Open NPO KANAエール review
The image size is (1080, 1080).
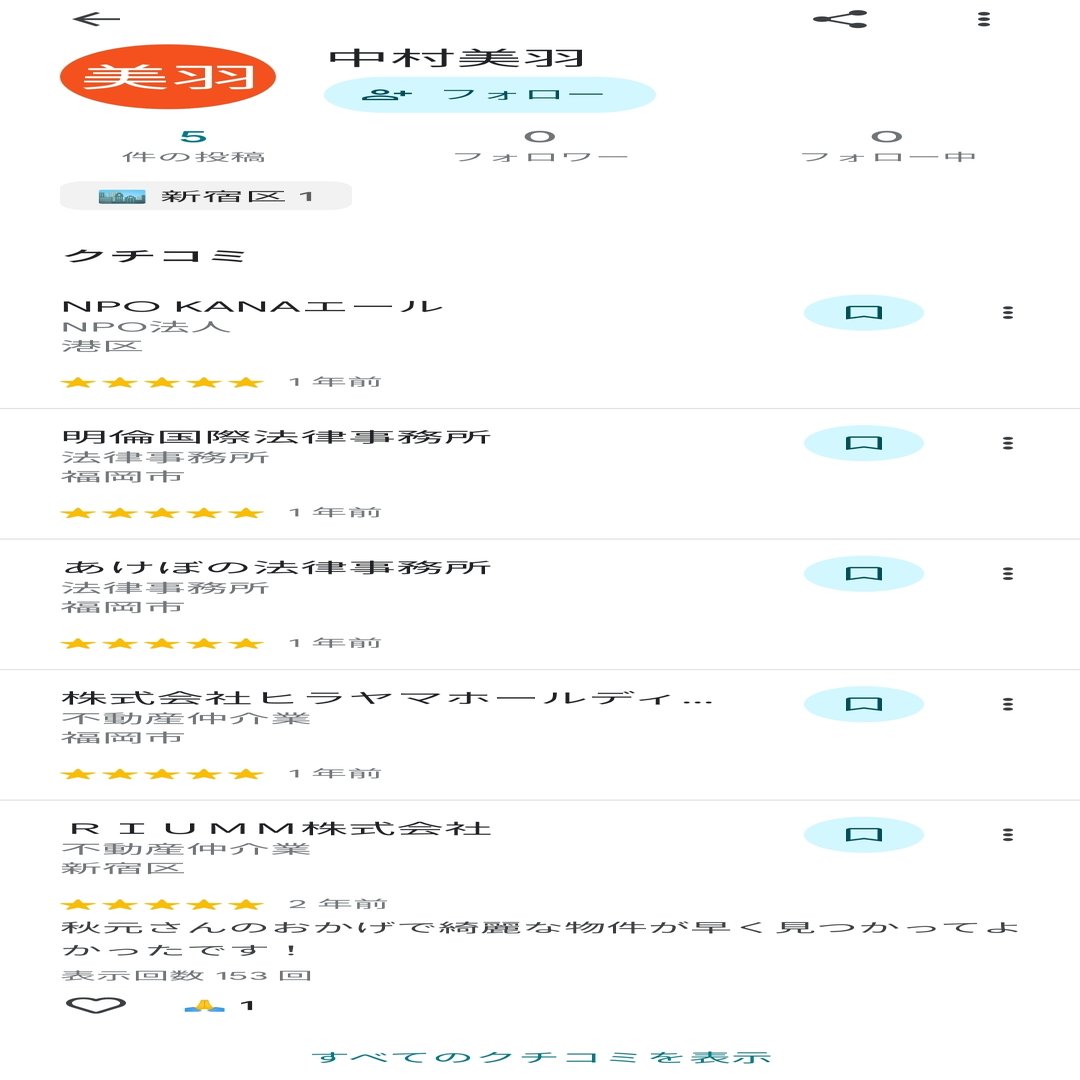[252, 307]
